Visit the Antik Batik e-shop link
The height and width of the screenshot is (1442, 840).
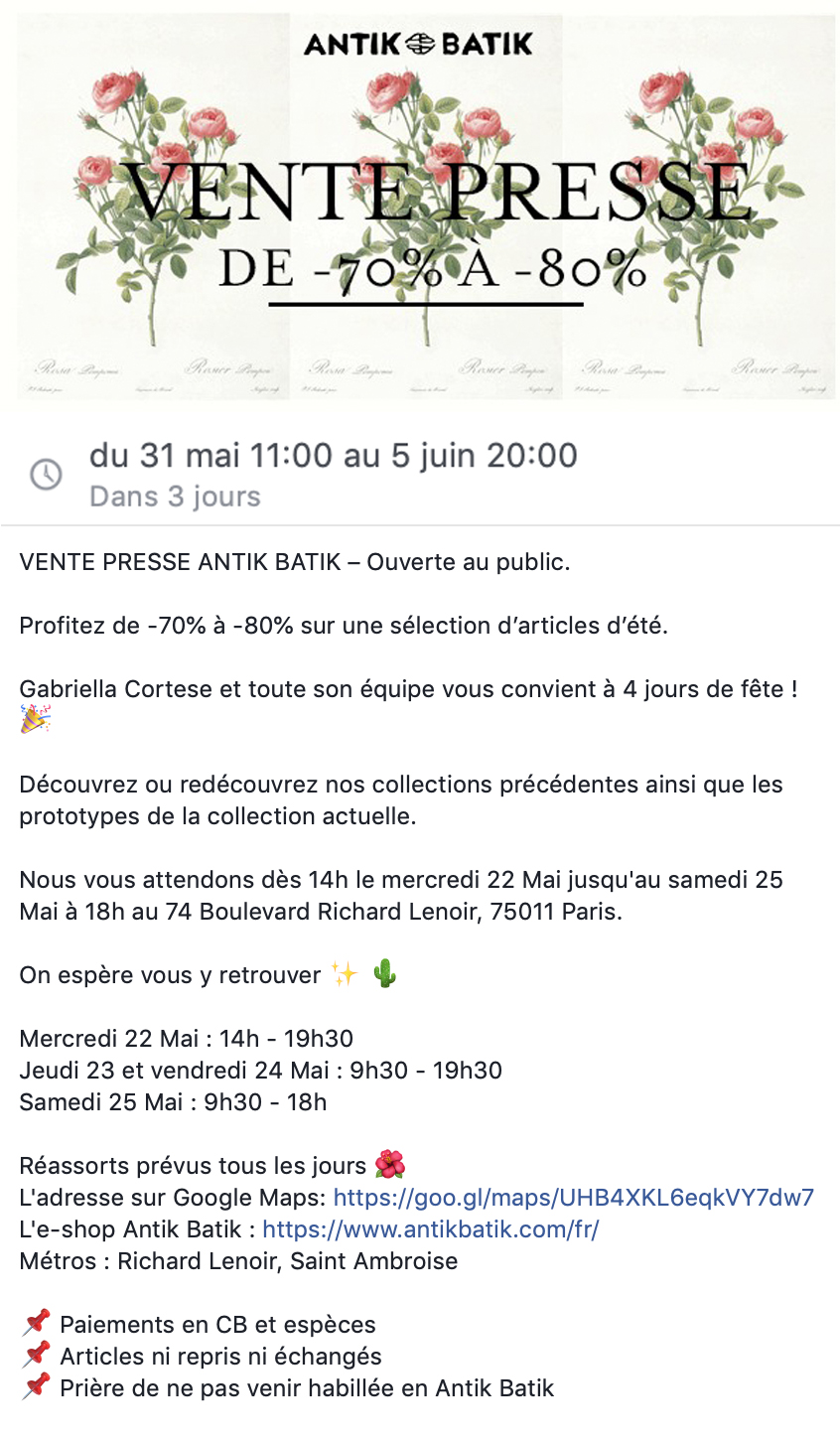(431, 1229)
